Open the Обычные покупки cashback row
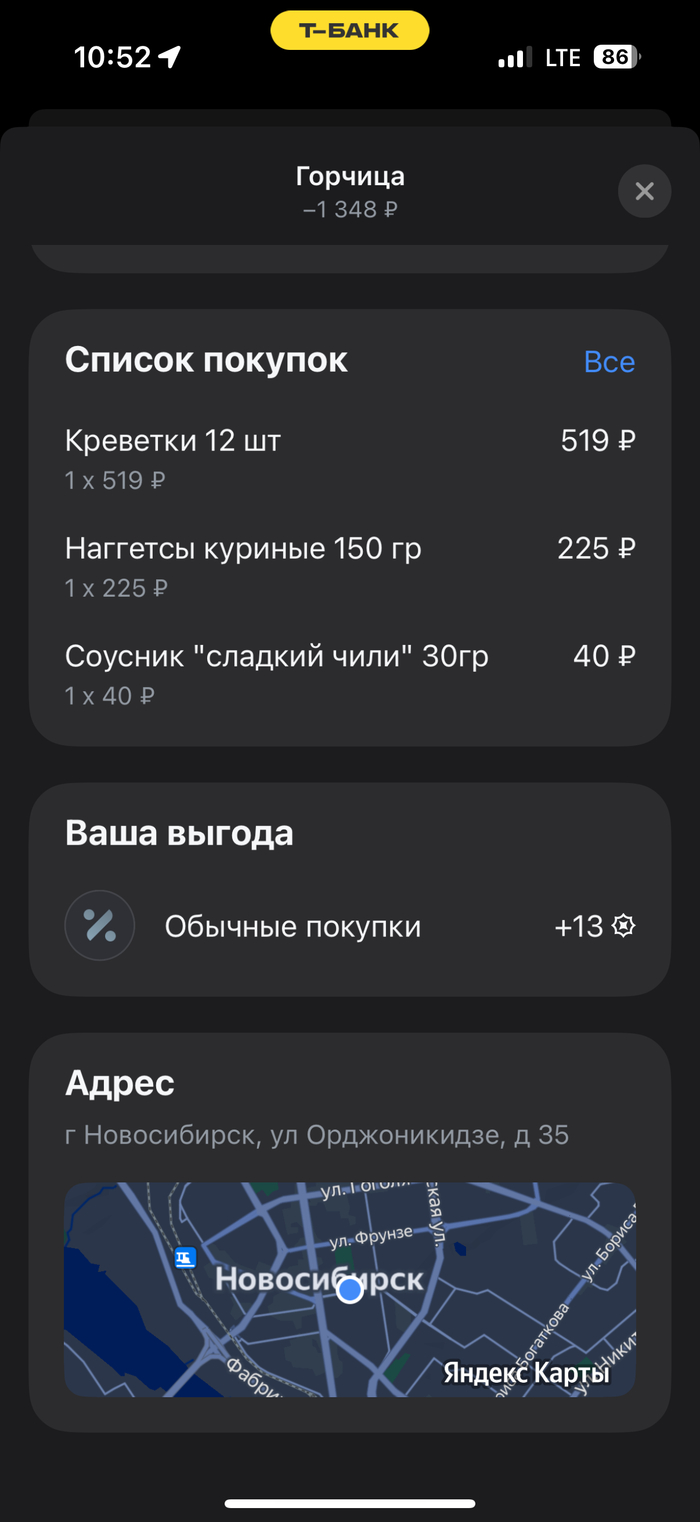This screenshot has height=1522, width=700. (350, 926)
